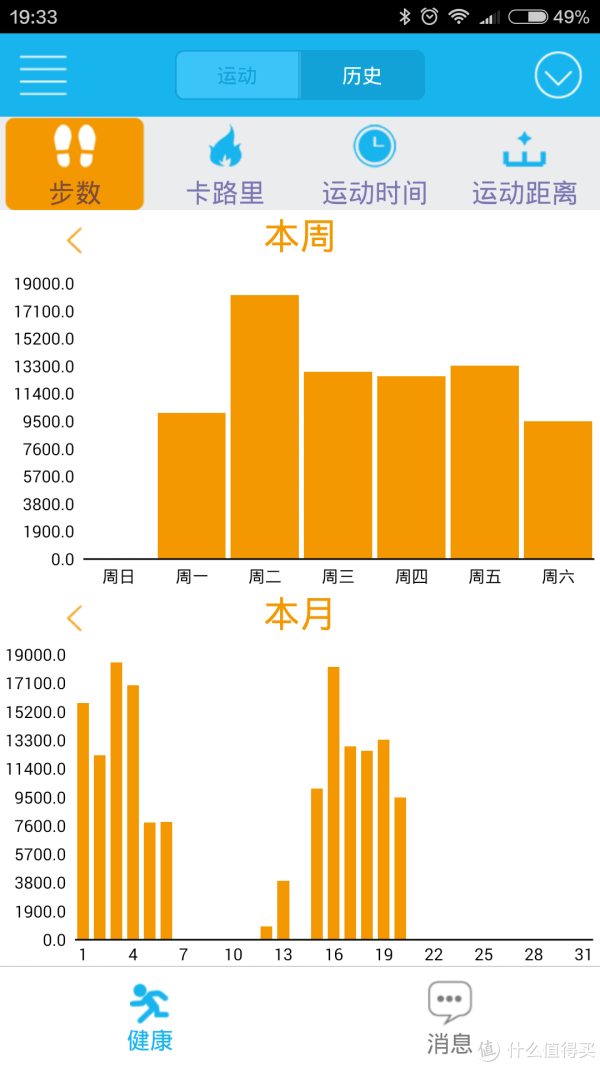Show the 卡路里 calories chart
Screen dimensions: 600x1067
click(224, 164)
